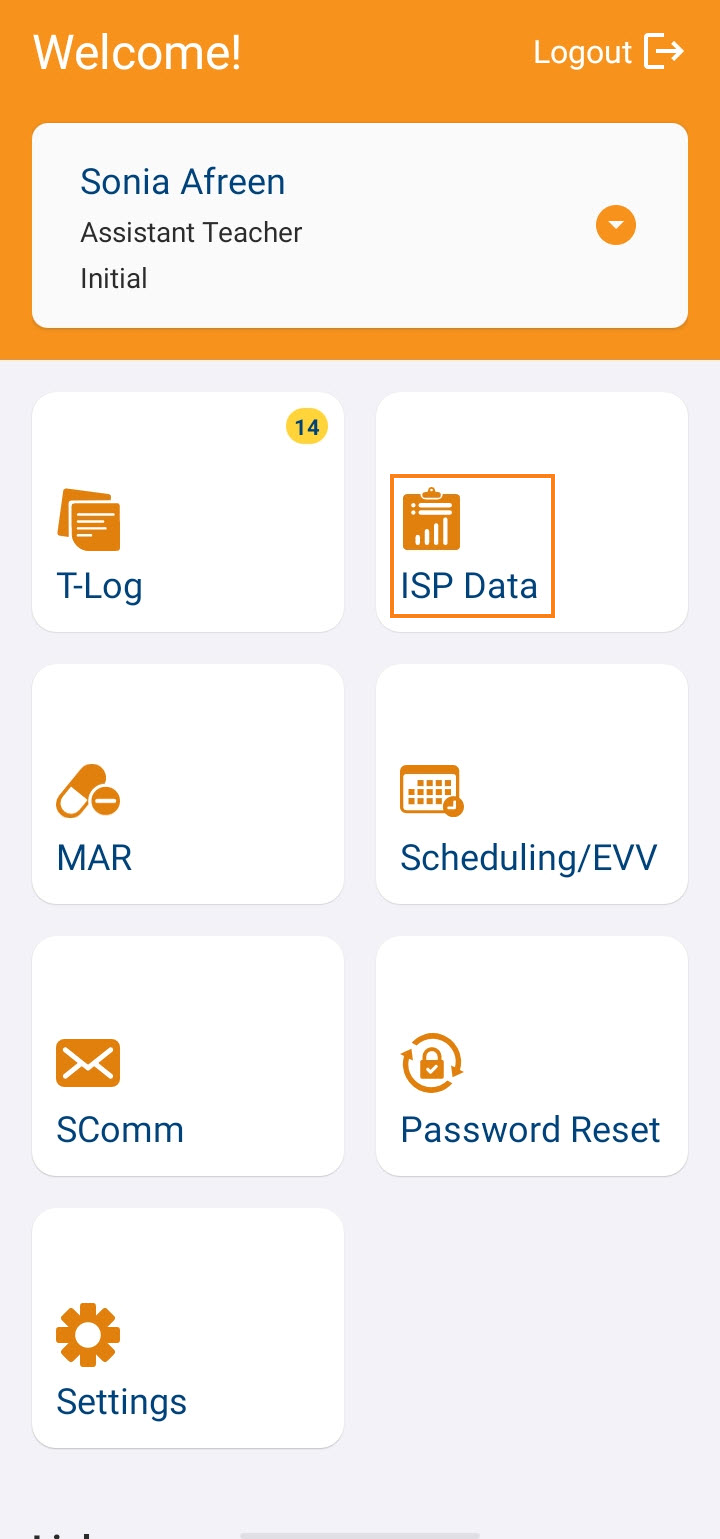
Task: Tap the Assistant Teacher role text
Action: tap(191, 232)
